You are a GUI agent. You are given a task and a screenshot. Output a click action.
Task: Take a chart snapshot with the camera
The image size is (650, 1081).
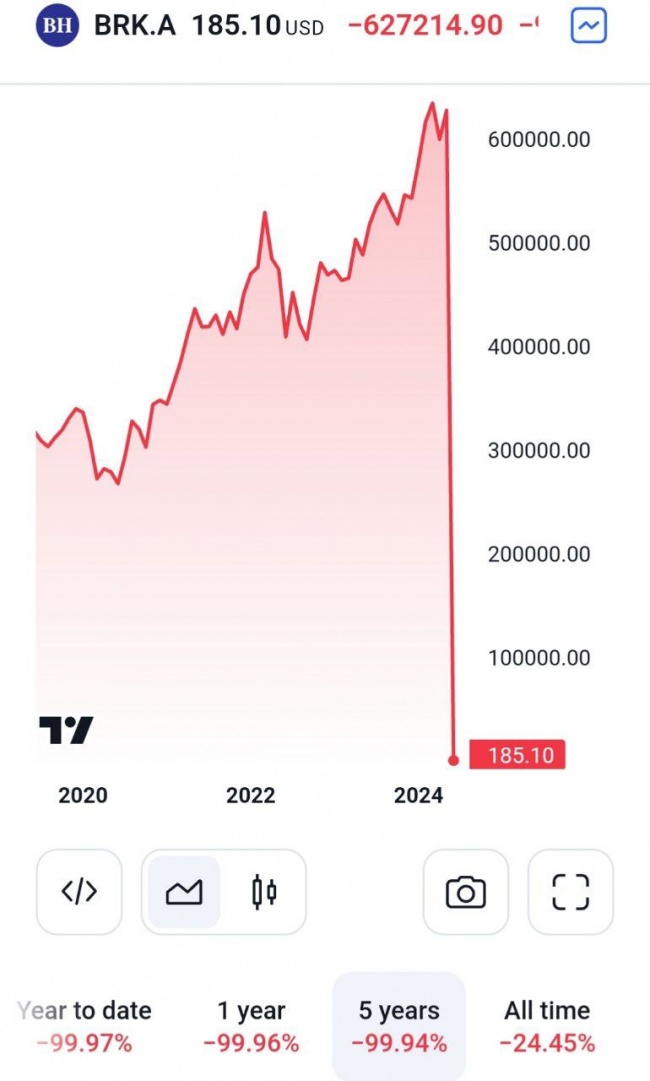466,891
